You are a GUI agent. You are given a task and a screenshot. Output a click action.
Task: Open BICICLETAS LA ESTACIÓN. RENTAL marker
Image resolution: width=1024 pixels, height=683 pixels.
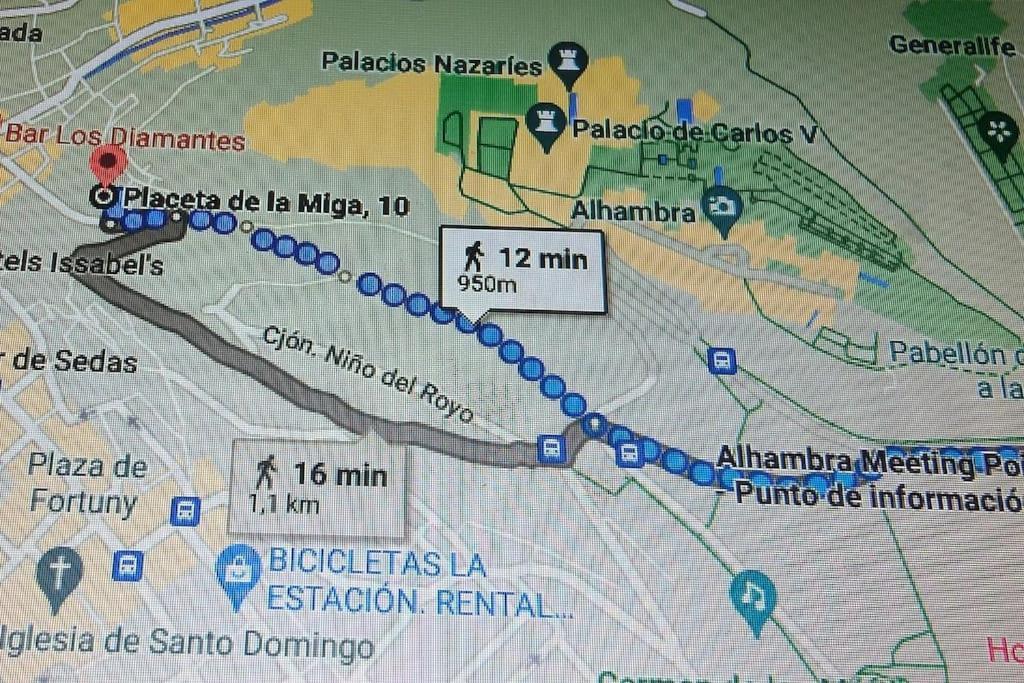tap(238, 573)
